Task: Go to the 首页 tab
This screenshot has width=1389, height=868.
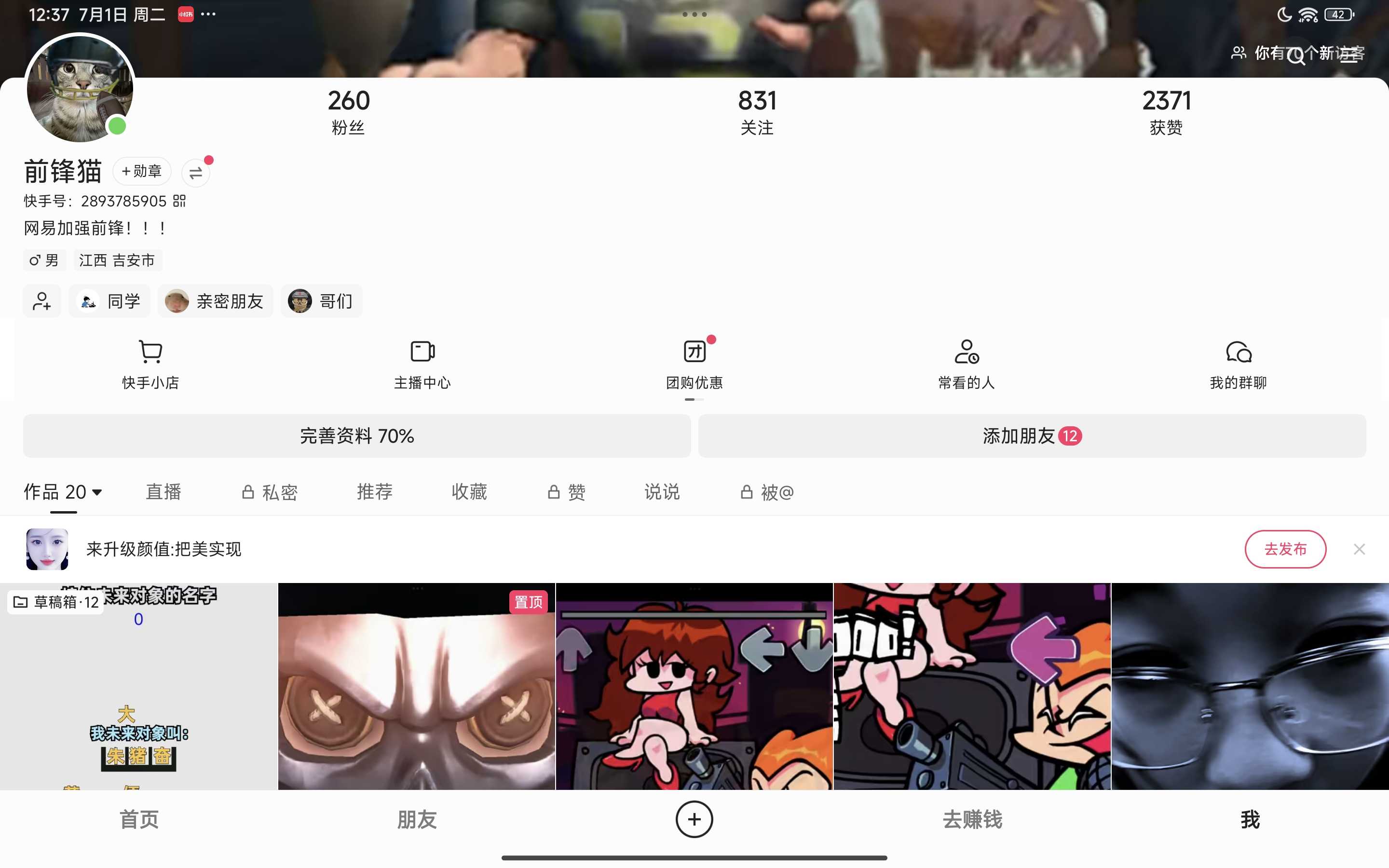Action: (139, 819)
